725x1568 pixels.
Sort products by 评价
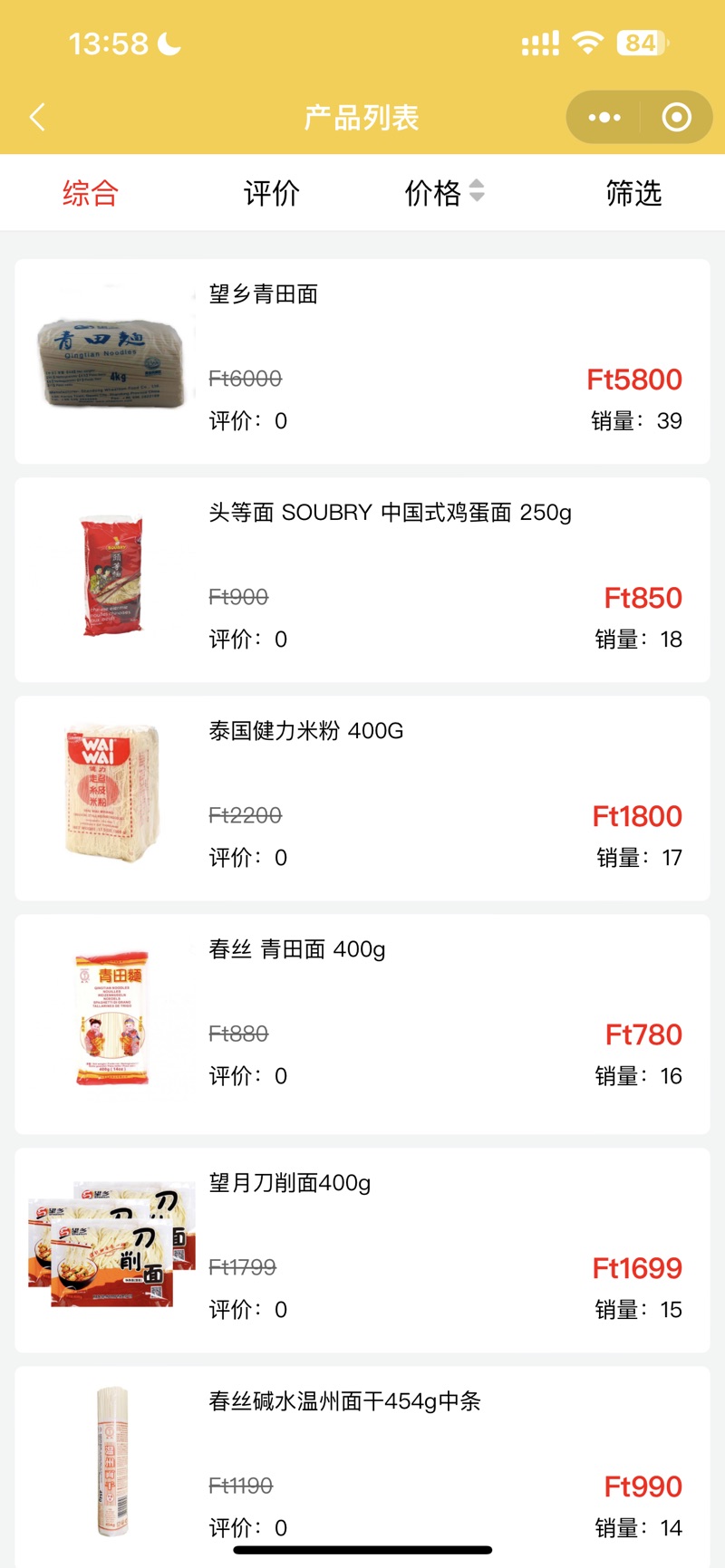tap(271, 193)
